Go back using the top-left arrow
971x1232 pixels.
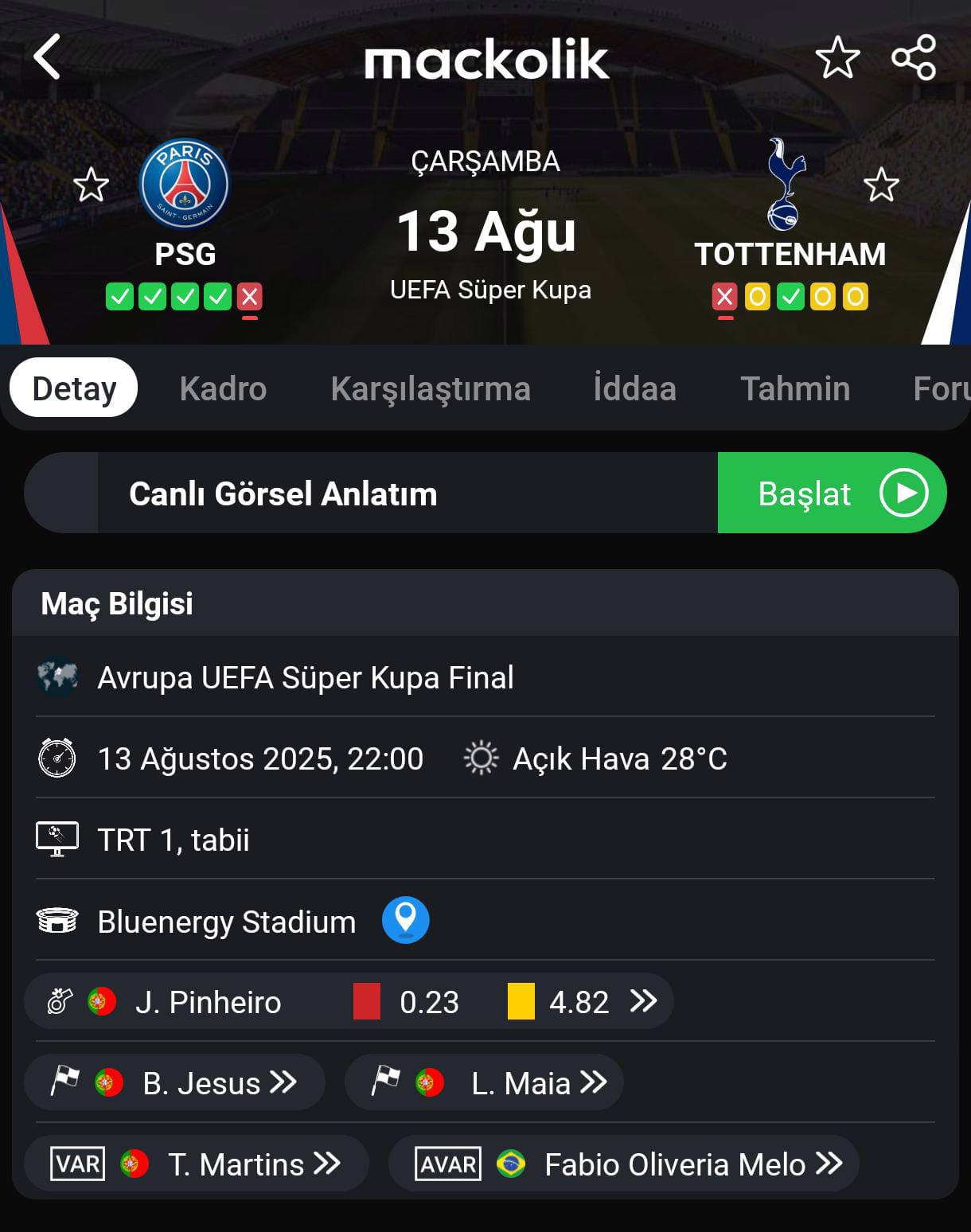(x=47, y=57)
